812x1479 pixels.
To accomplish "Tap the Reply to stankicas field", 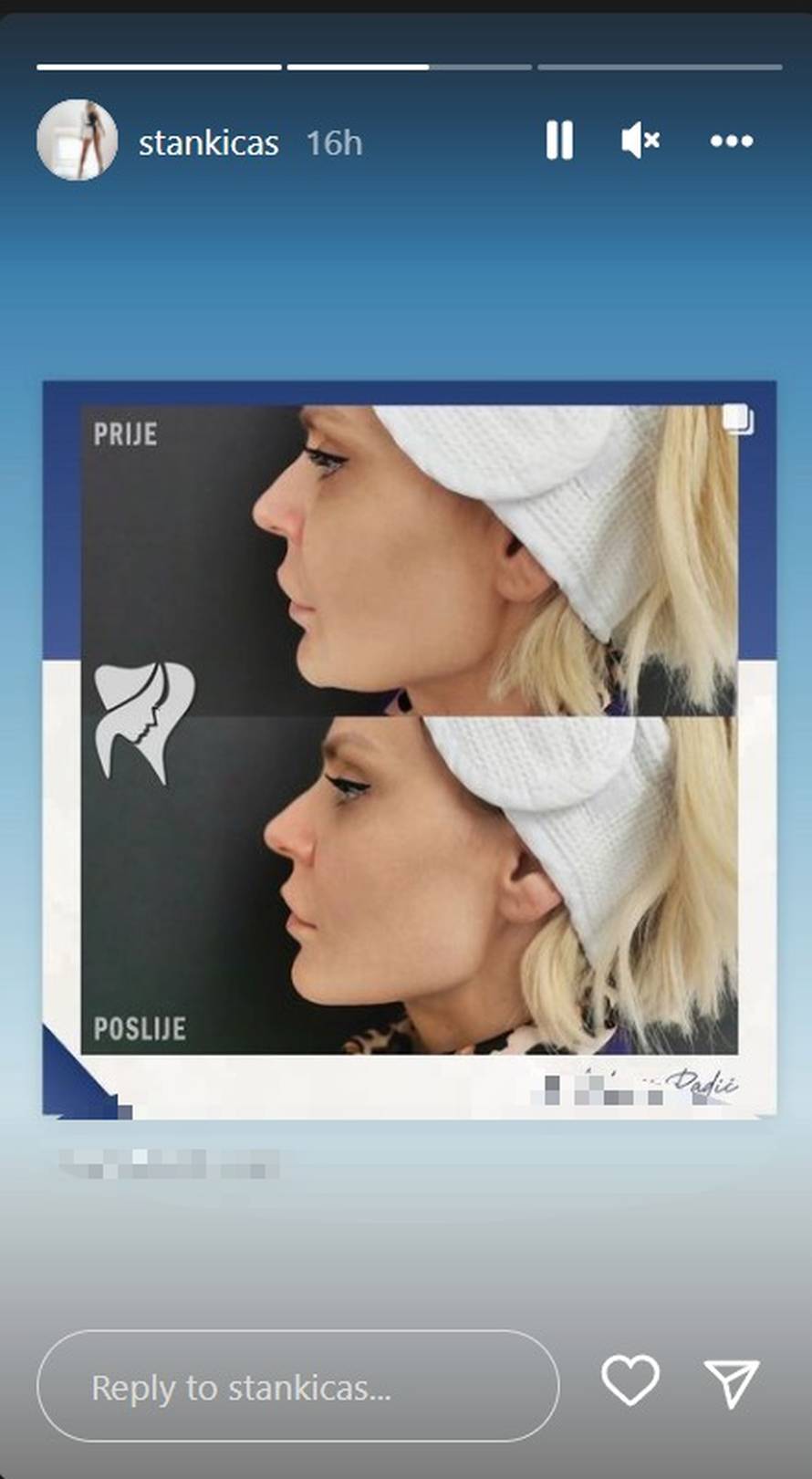I will (x=297, y=1386).
